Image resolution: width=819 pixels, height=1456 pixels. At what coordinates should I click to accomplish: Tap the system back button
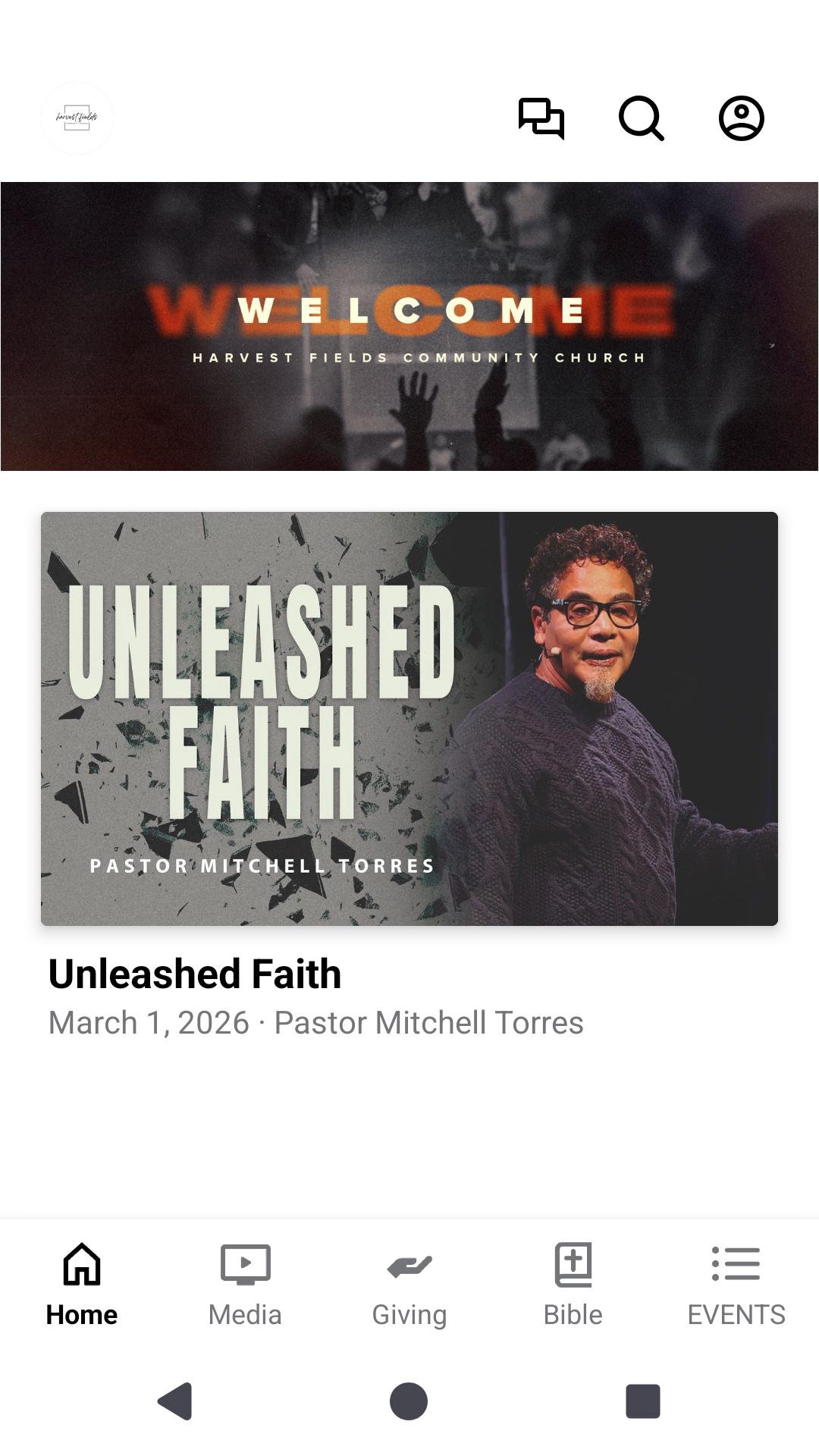[175, 1401]
